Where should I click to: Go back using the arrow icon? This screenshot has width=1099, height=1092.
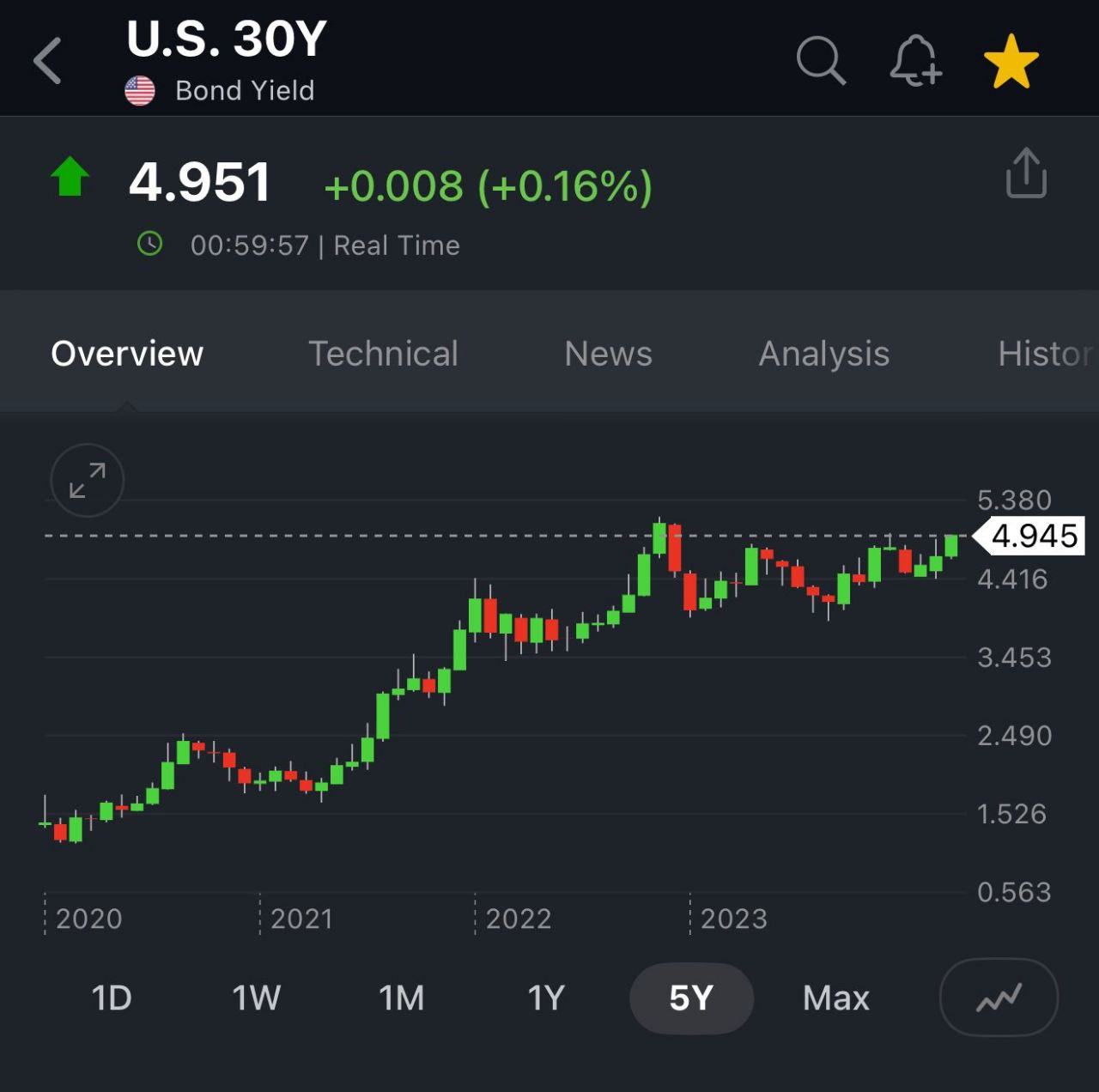48,61
